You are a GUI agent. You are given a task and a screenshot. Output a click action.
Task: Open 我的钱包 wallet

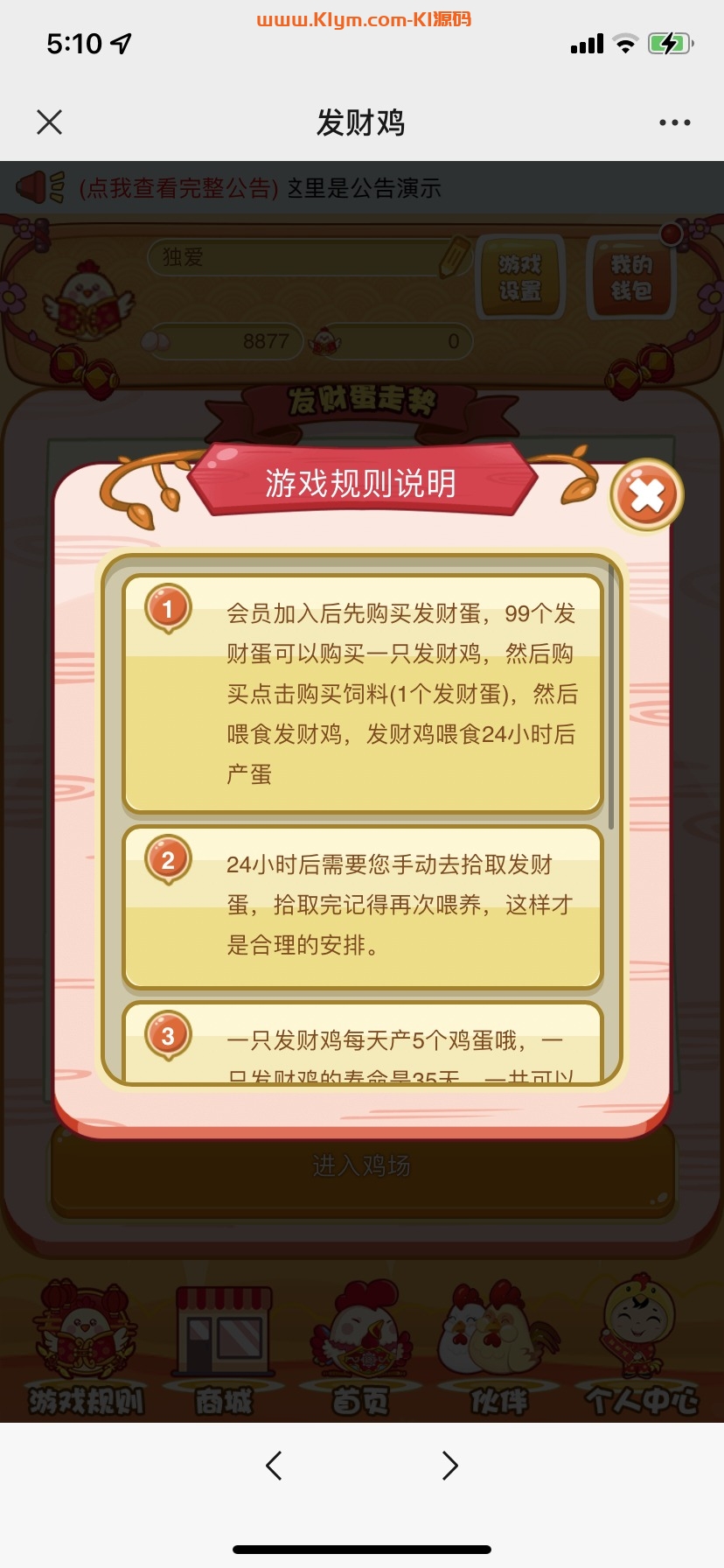tap(631, 277)
